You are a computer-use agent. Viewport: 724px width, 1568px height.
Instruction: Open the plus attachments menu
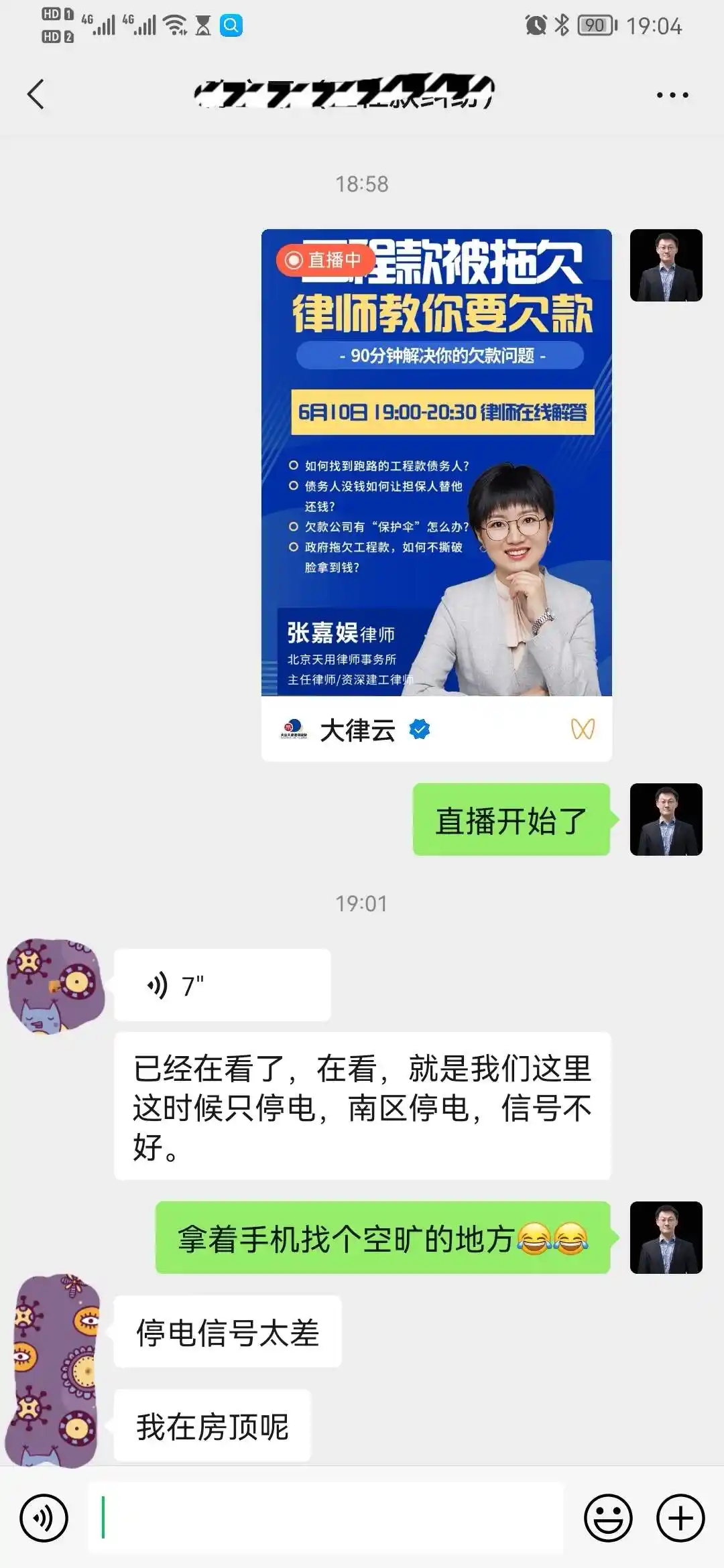[x=680, y=1518]
